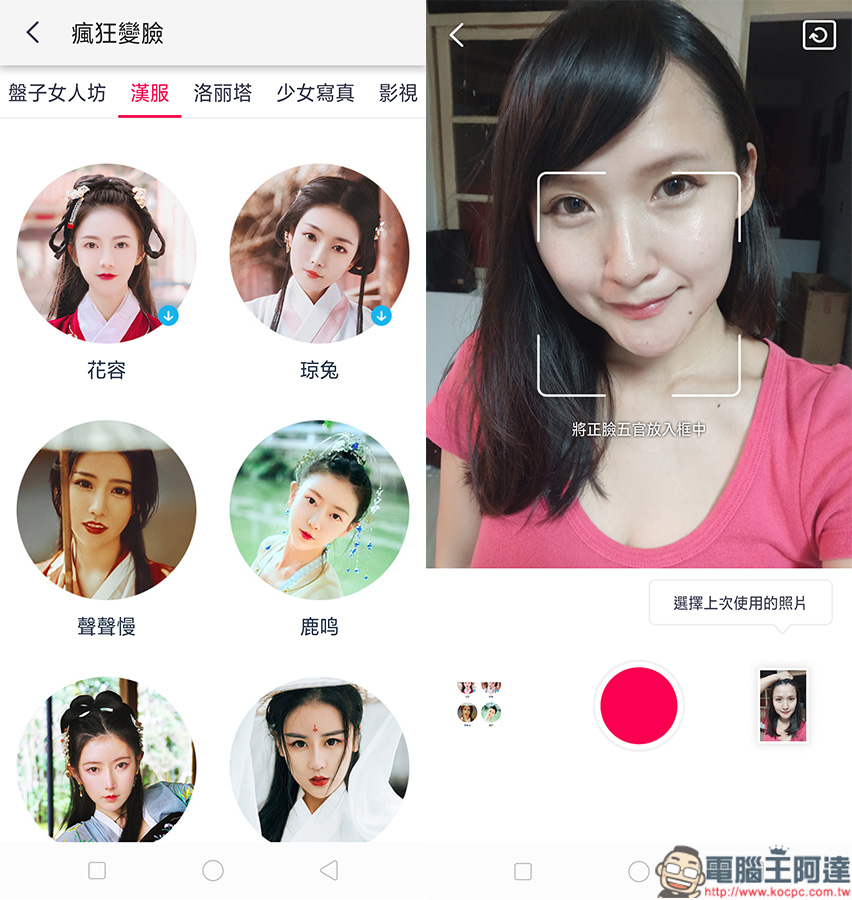Switch to the 影視 tab

[398, 94]
